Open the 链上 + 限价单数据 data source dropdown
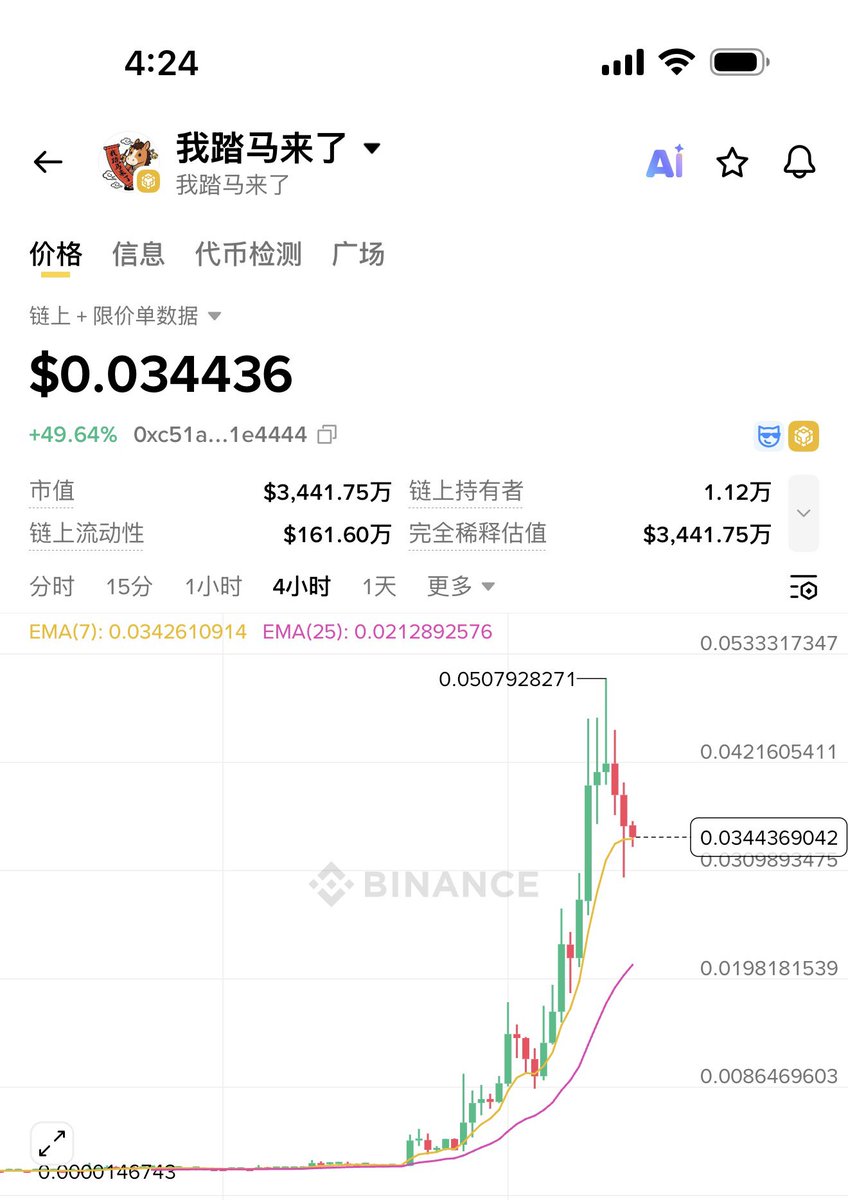848x1200 pixels. tap(125, 316)
